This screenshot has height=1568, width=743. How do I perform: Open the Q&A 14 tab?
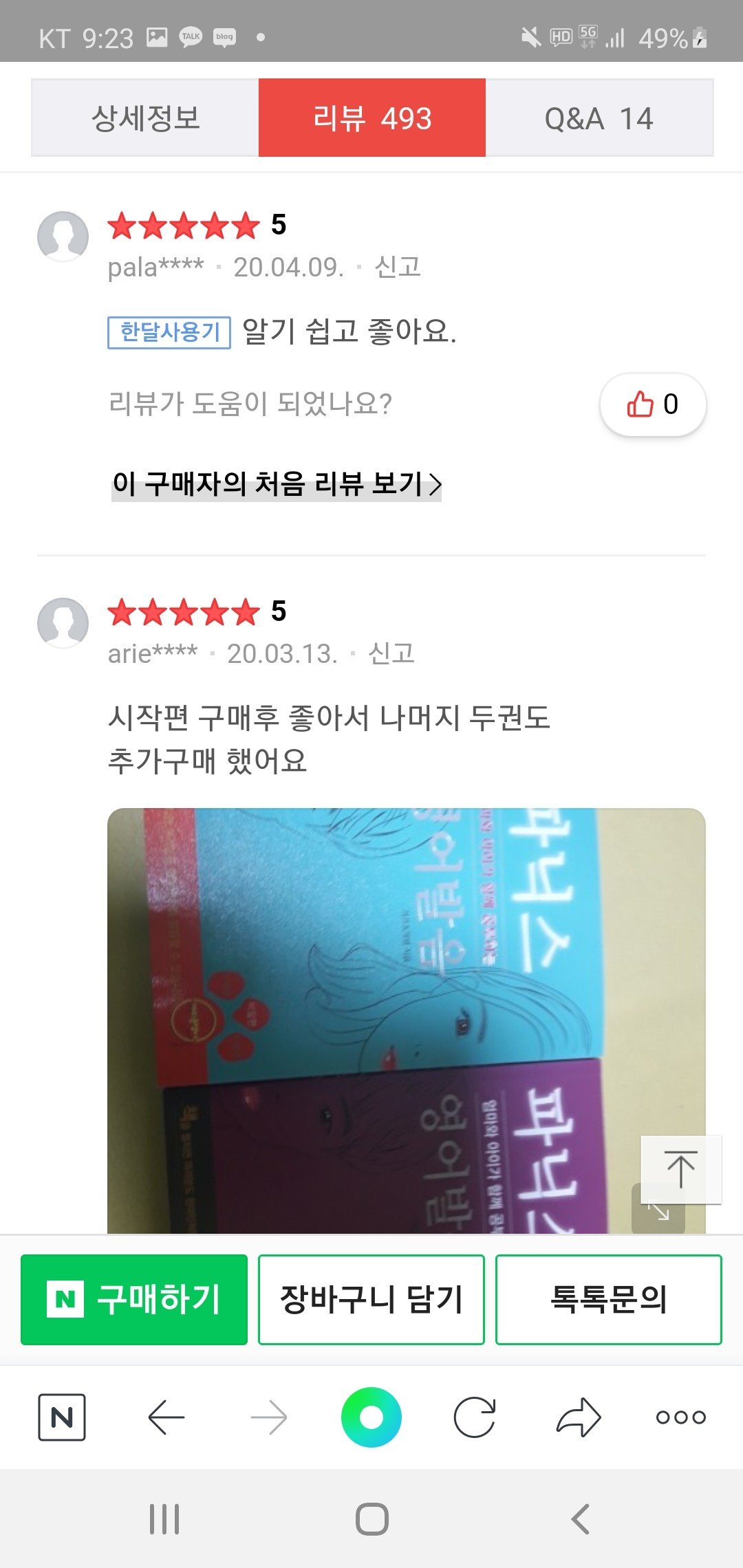point(599,118)
